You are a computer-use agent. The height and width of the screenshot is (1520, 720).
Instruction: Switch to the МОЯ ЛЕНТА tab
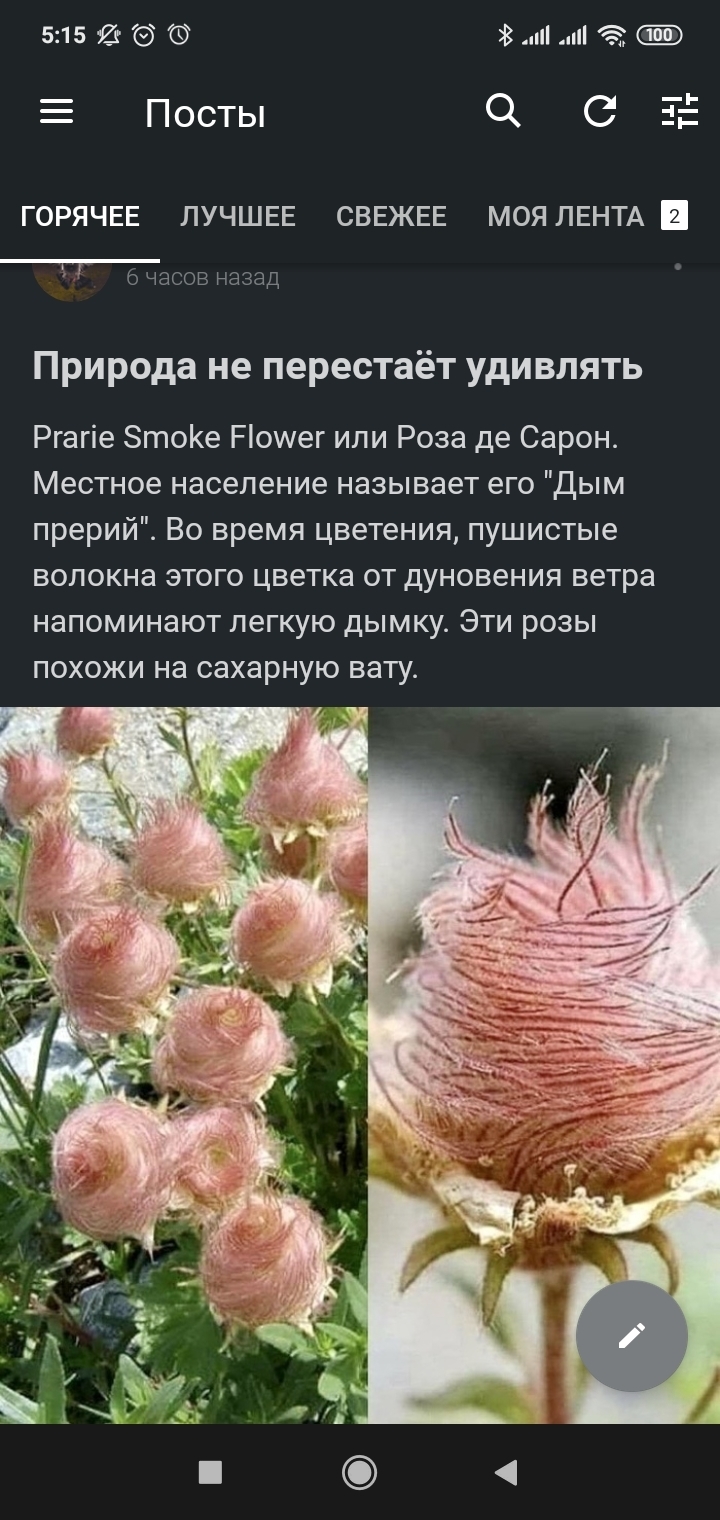pyautogui.click(x=566, y=216)
